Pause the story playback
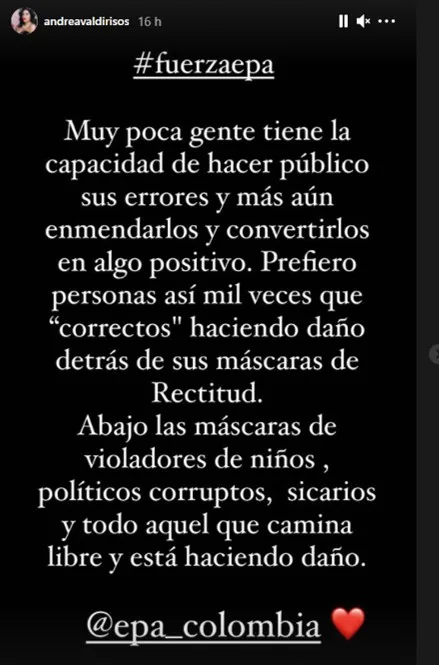Viewport: 439px width, 665px height. coord(343,21)
